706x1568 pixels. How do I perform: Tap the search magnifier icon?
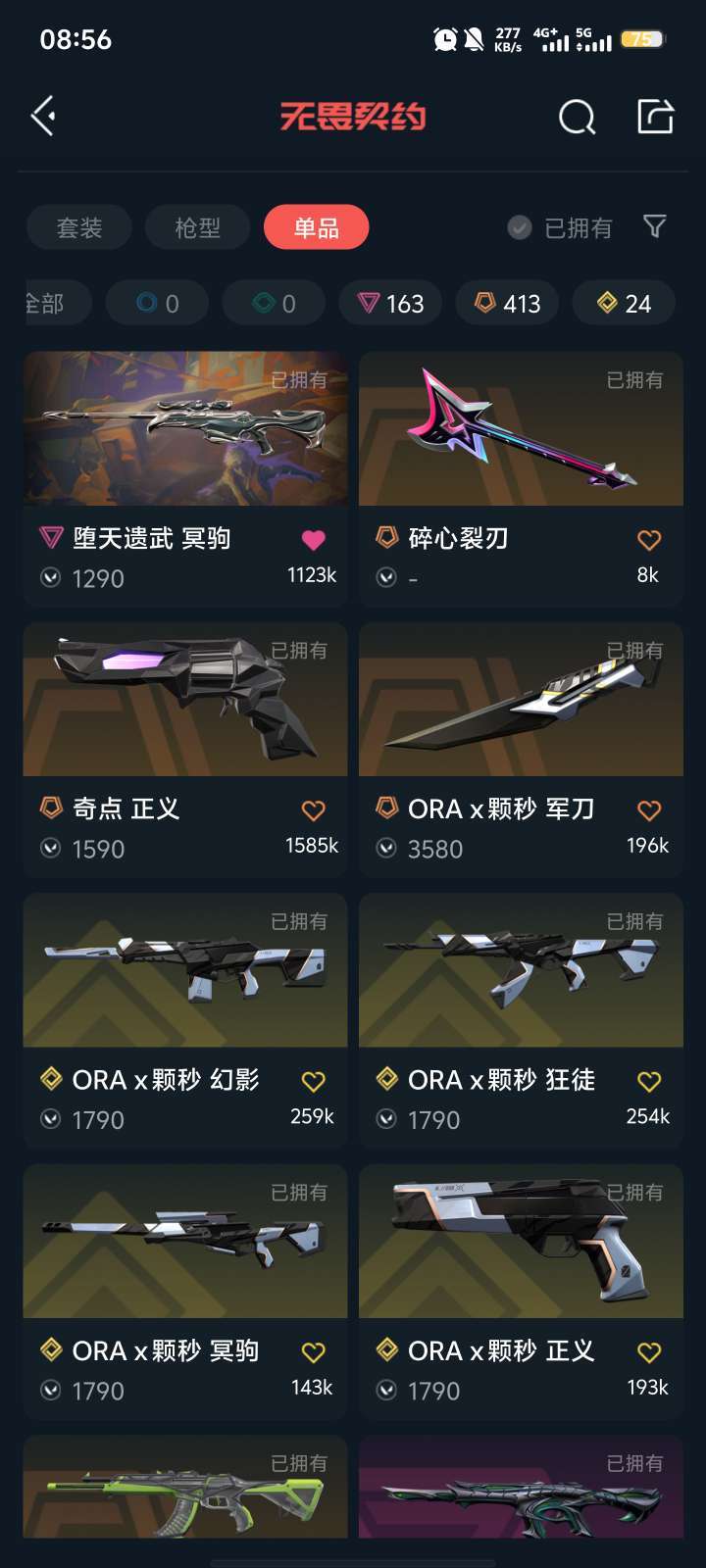[x=578, y=116]
